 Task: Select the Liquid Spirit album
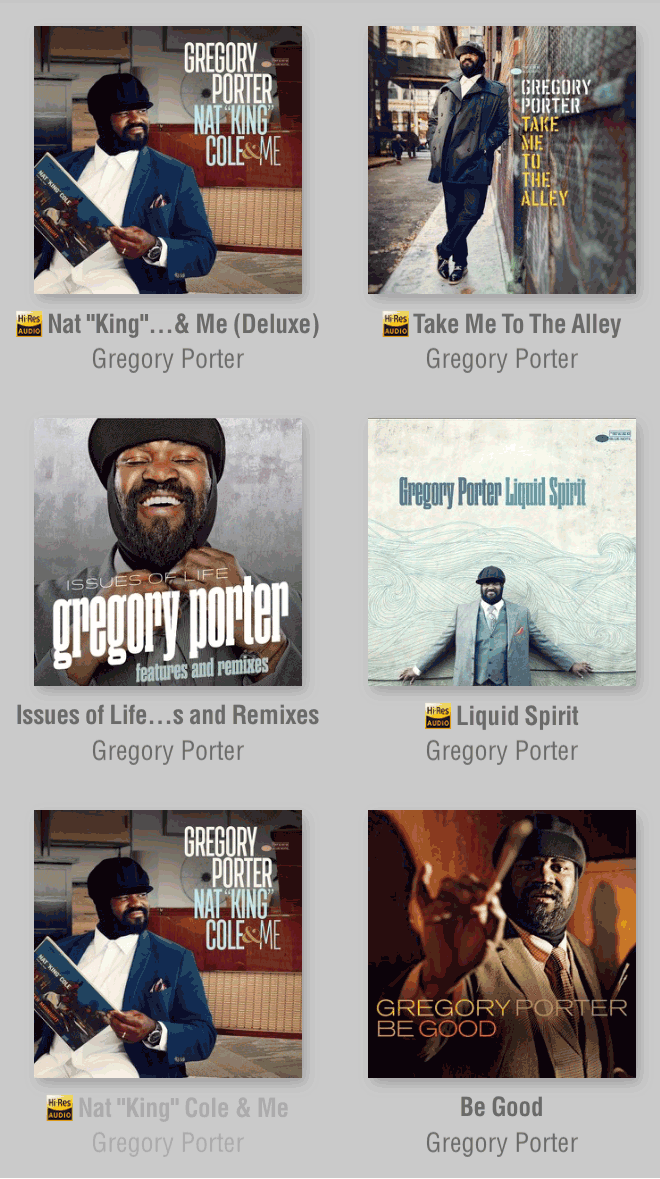[501, 552]
